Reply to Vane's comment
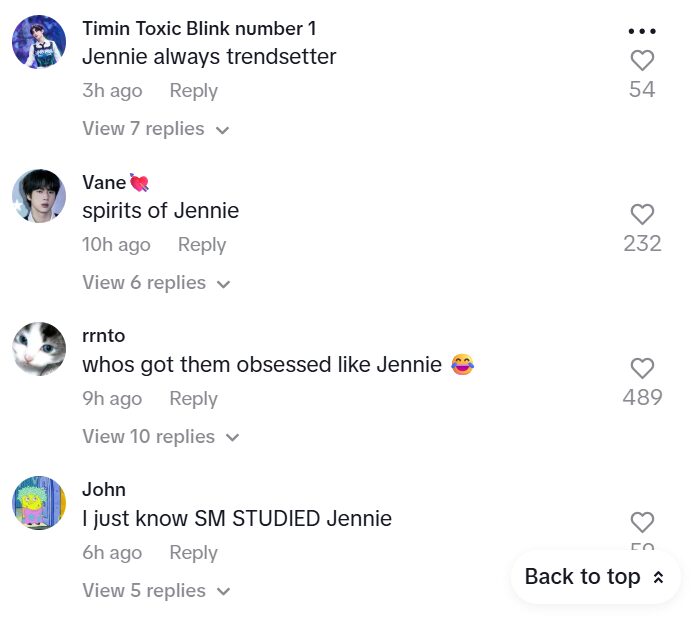691x624 pixels. pos(202,245)
